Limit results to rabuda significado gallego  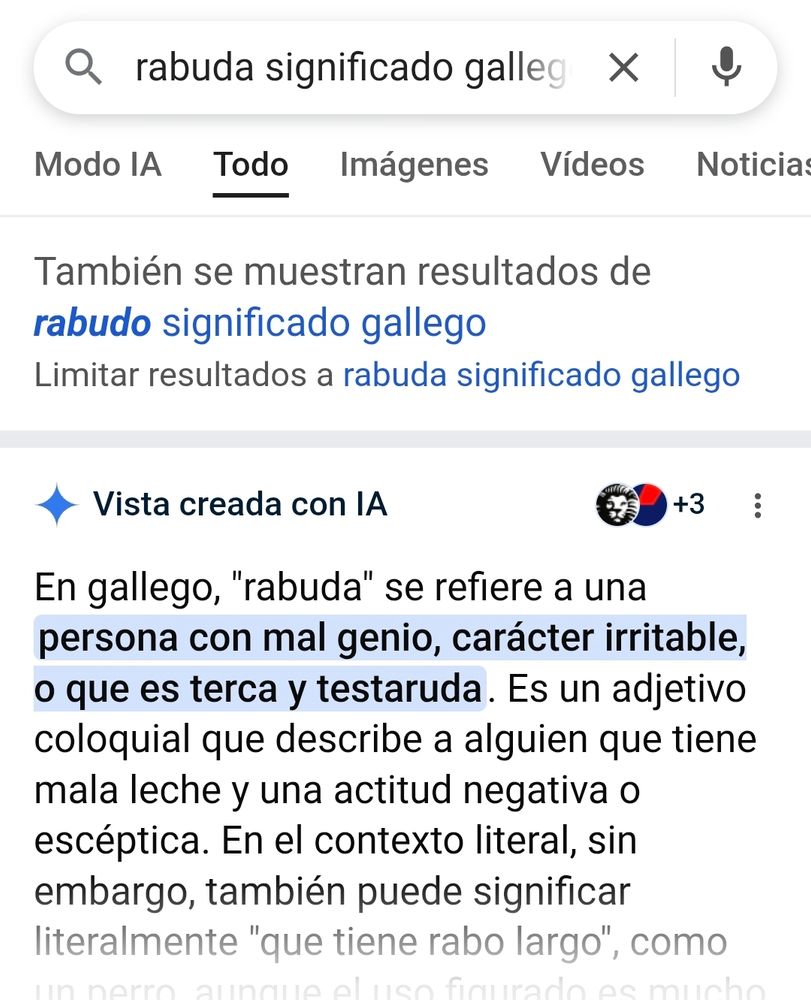(x=541, y=374)
